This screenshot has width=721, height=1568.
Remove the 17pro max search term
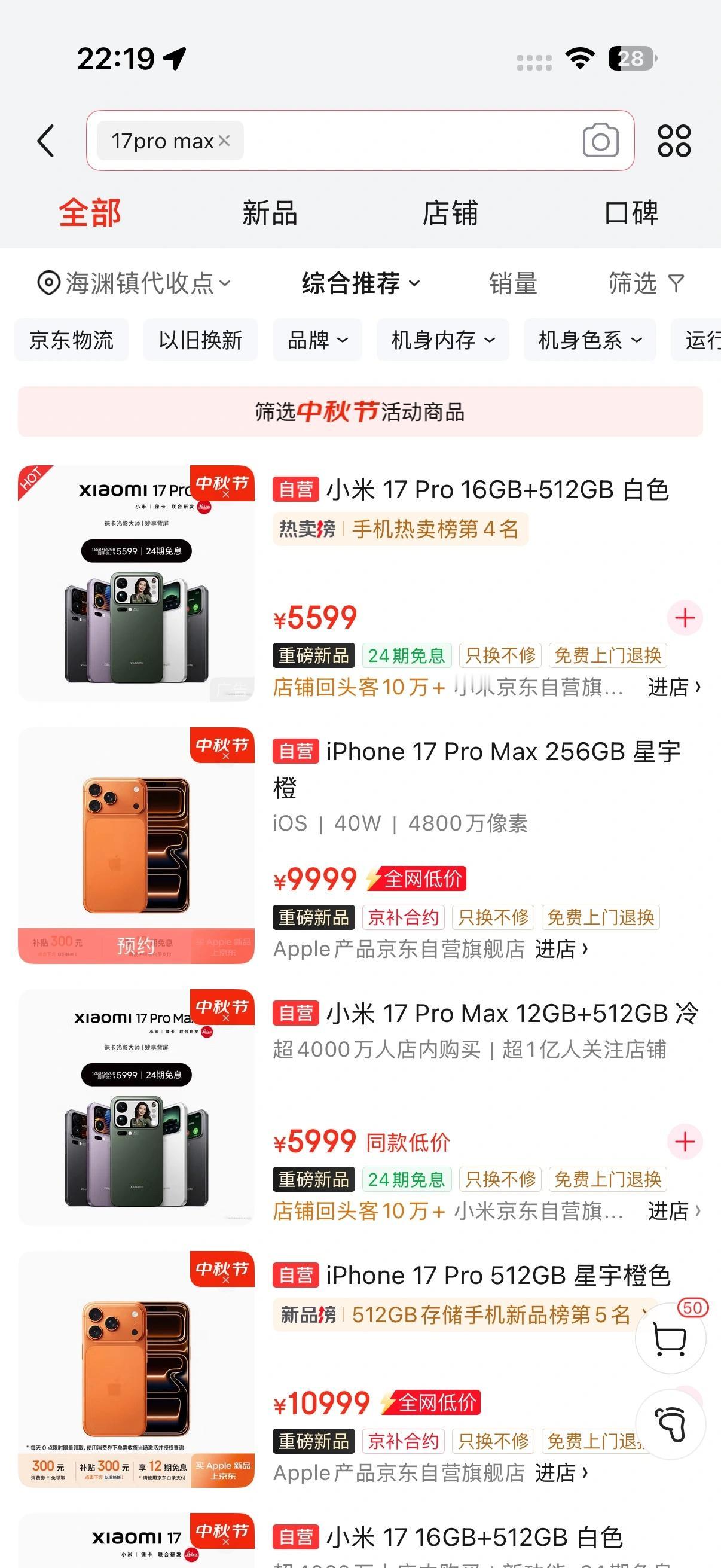click(225, 141)
